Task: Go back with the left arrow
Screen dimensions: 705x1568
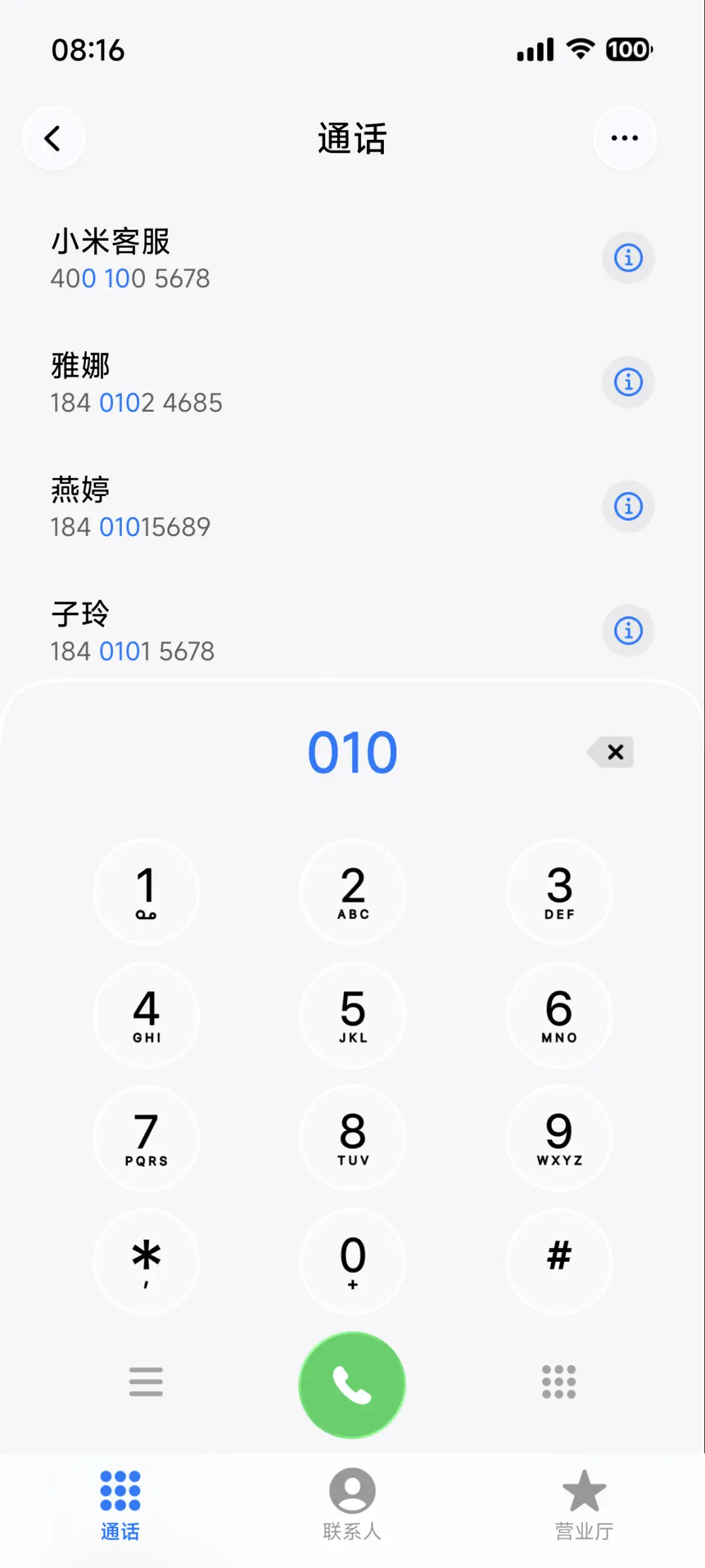Action: point(54,138)
